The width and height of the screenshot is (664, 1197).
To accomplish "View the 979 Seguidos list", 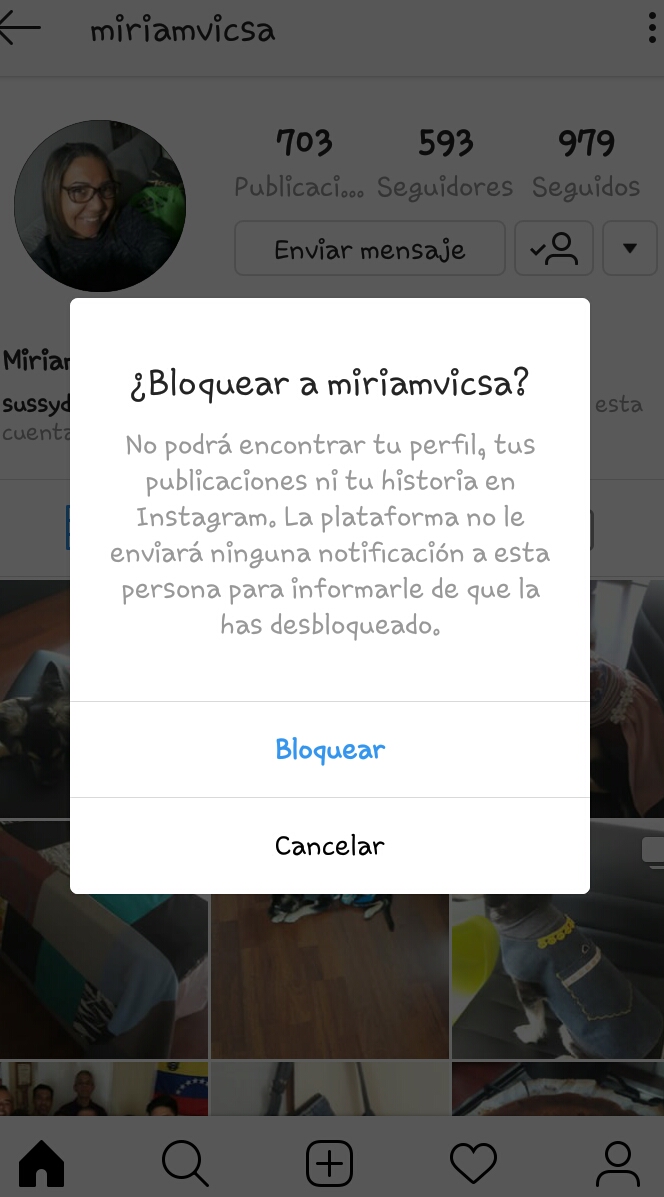I will point(586,163).
